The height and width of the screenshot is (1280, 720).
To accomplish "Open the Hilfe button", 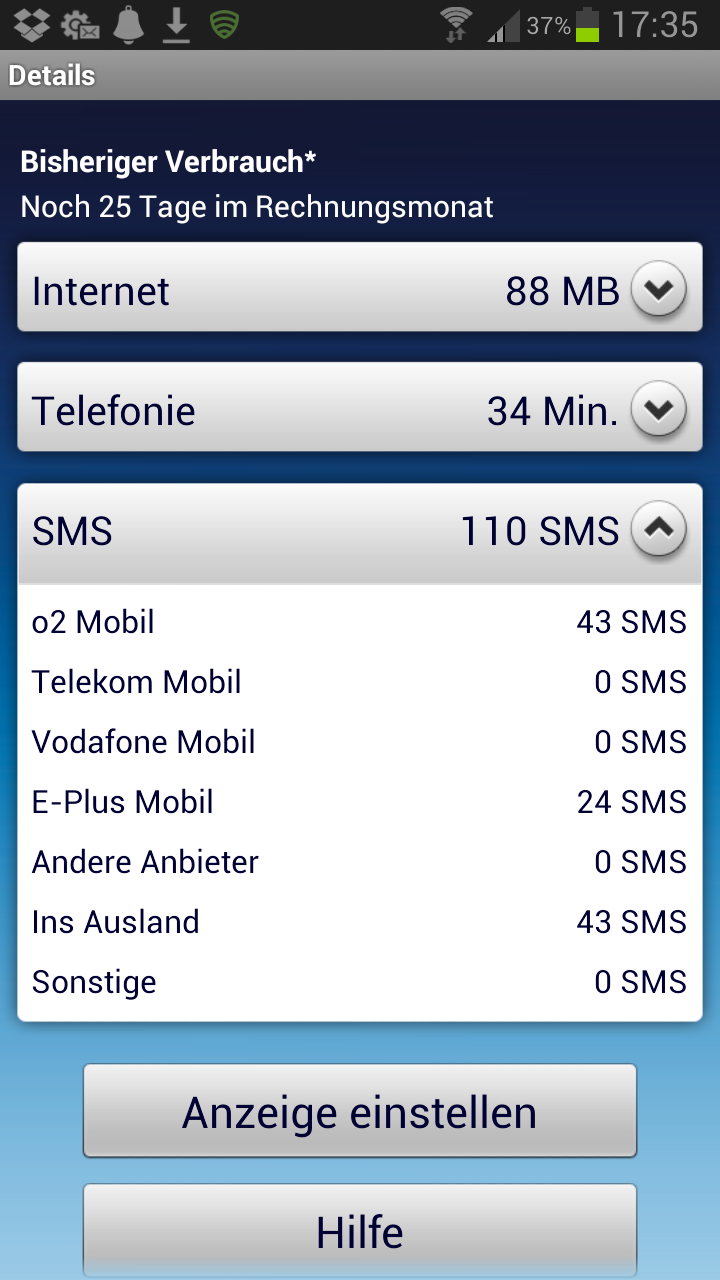I will 360,1232.
